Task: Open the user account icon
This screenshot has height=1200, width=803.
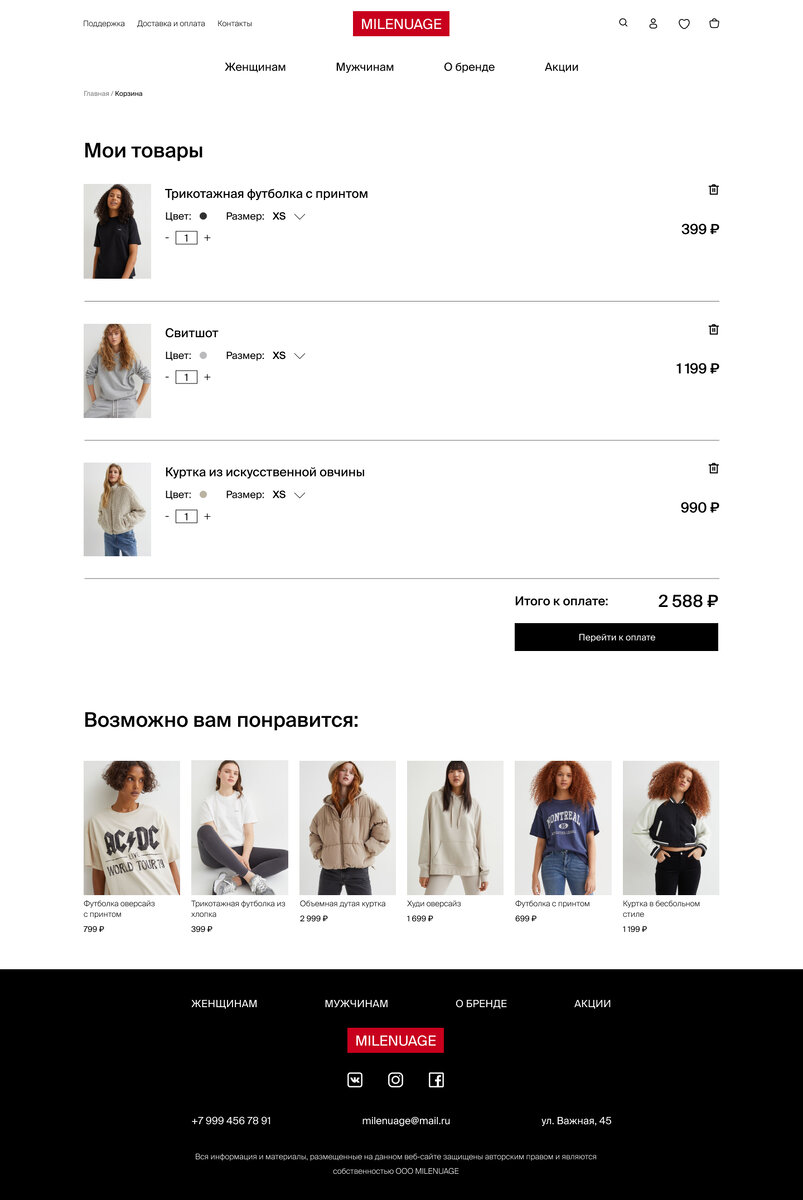Action: click(653, 23)
